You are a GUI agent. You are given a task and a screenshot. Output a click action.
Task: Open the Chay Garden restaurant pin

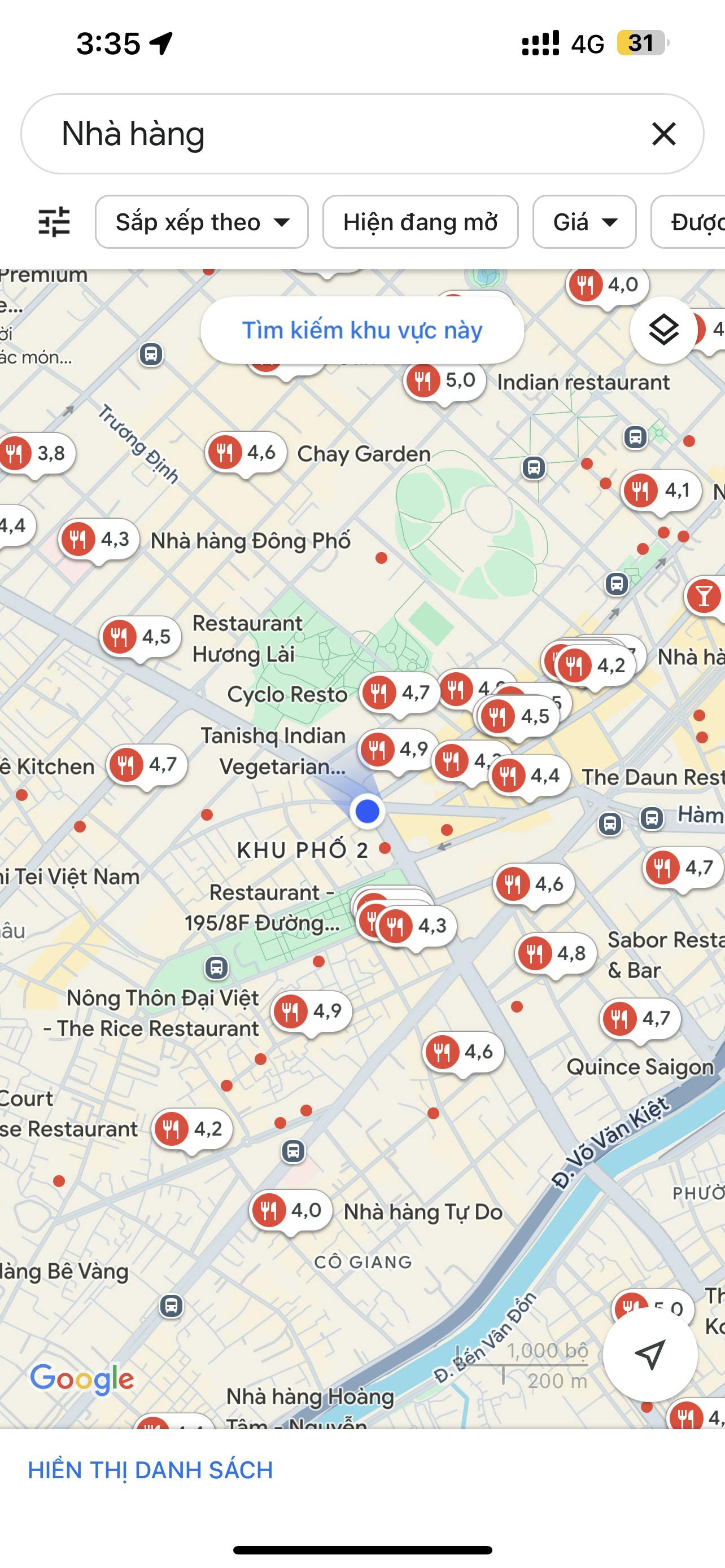pyautogui.click(x=246, y=453)
